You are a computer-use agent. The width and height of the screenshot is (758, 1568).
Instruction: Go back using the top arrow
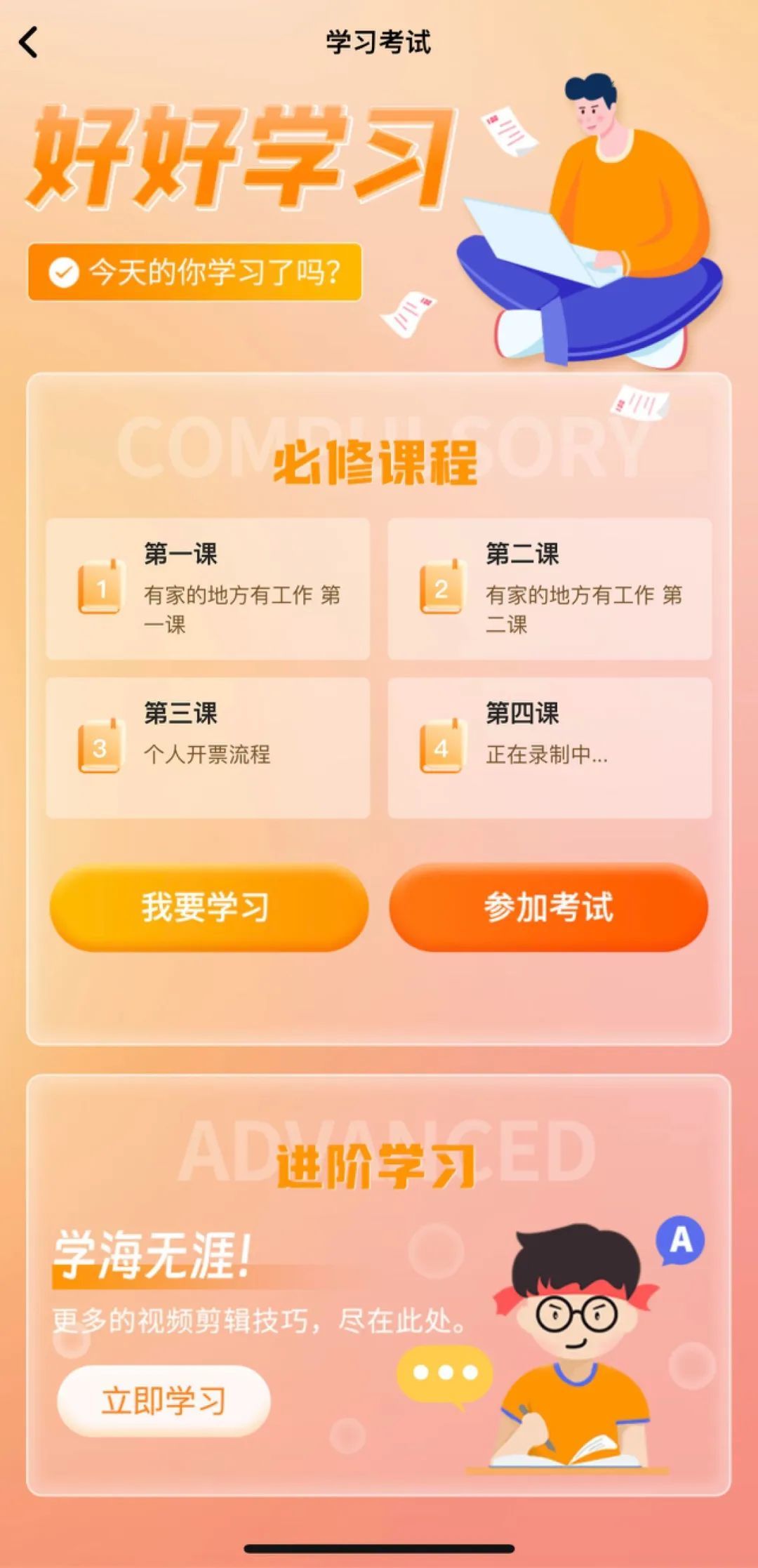pos(29,42)
